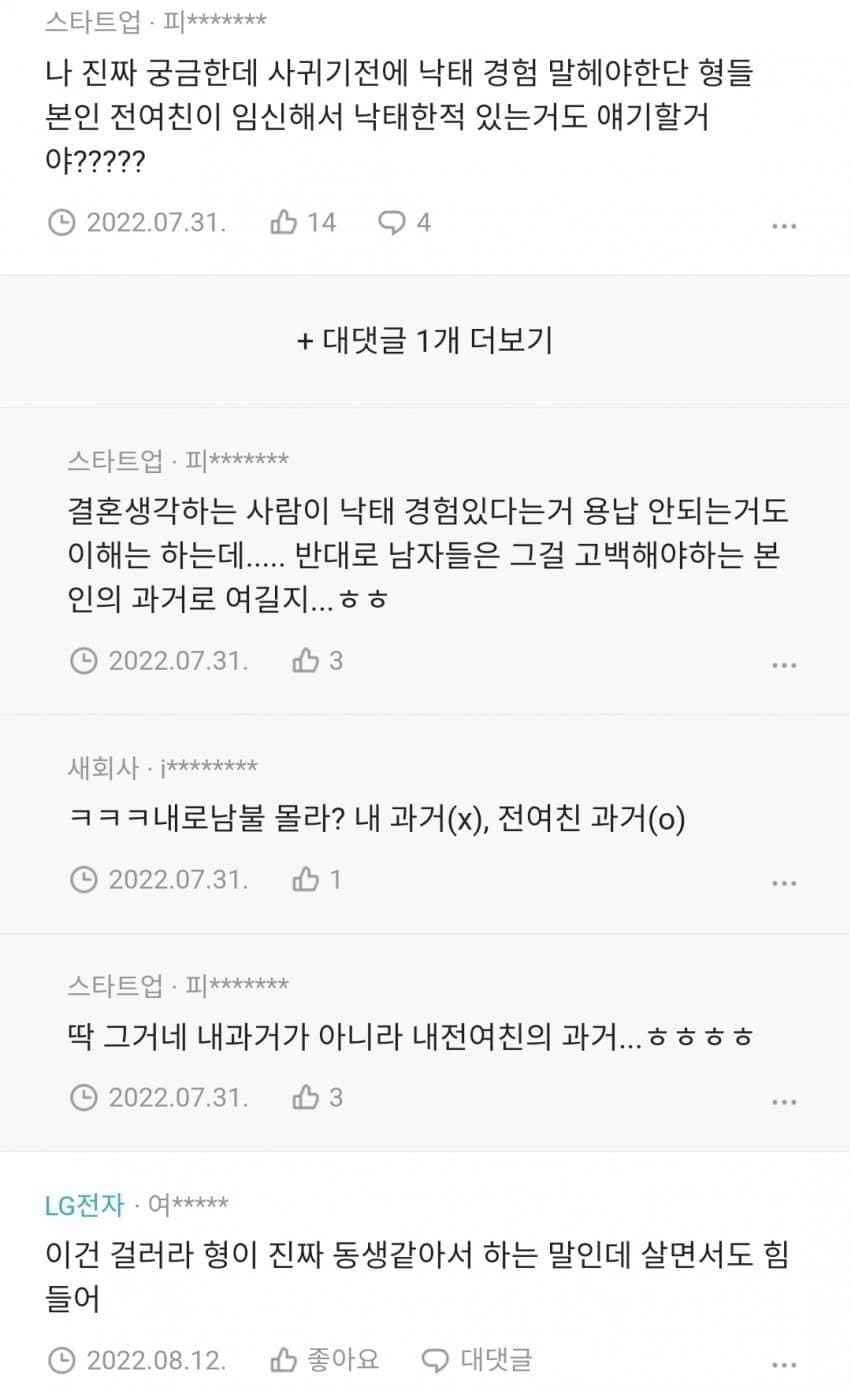
Task: Open the reply bubble icon showing 4 replies
Action: click(394, 222)
